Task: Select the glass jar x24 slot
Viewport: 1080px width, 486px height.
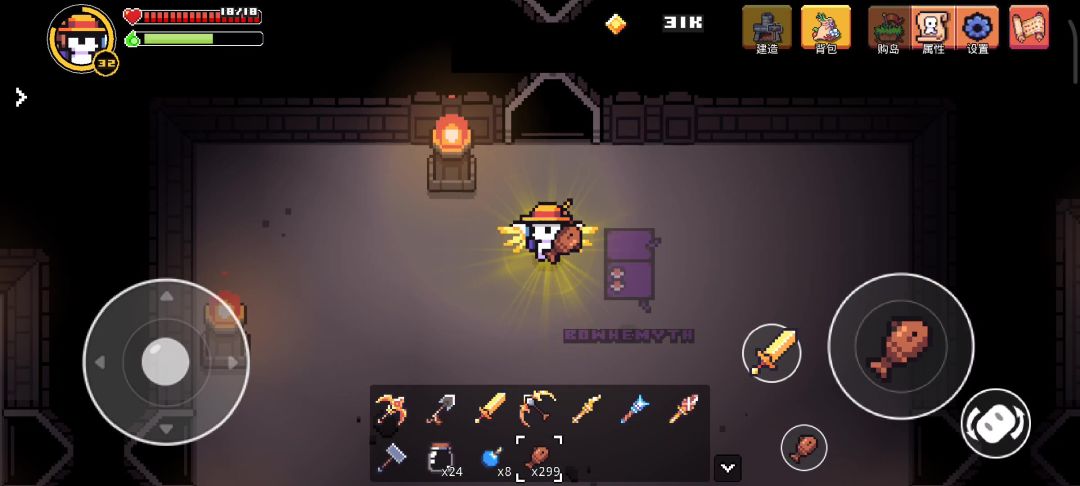Action: coord(440,457)
